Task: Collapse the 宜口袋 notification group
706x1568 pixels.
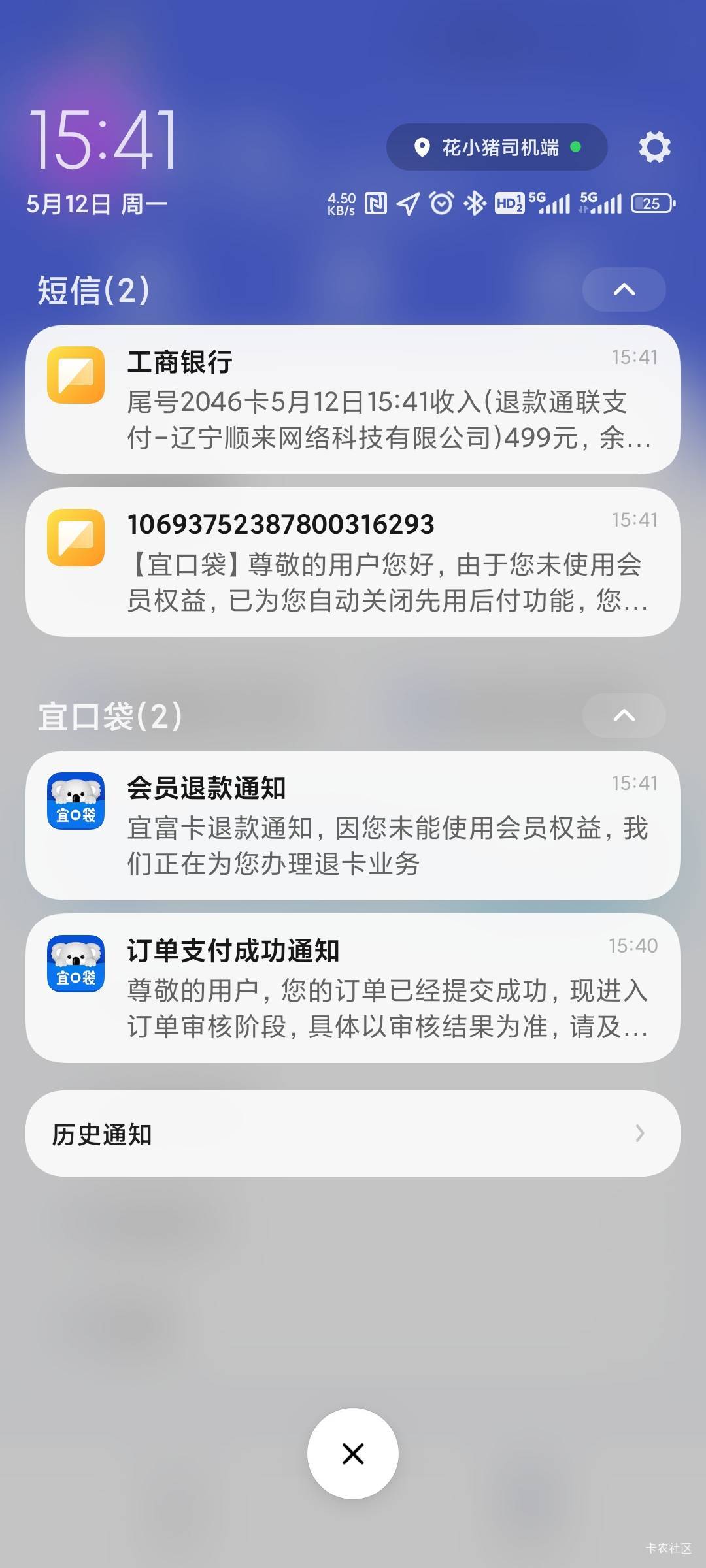Action: tap(624, 715)
